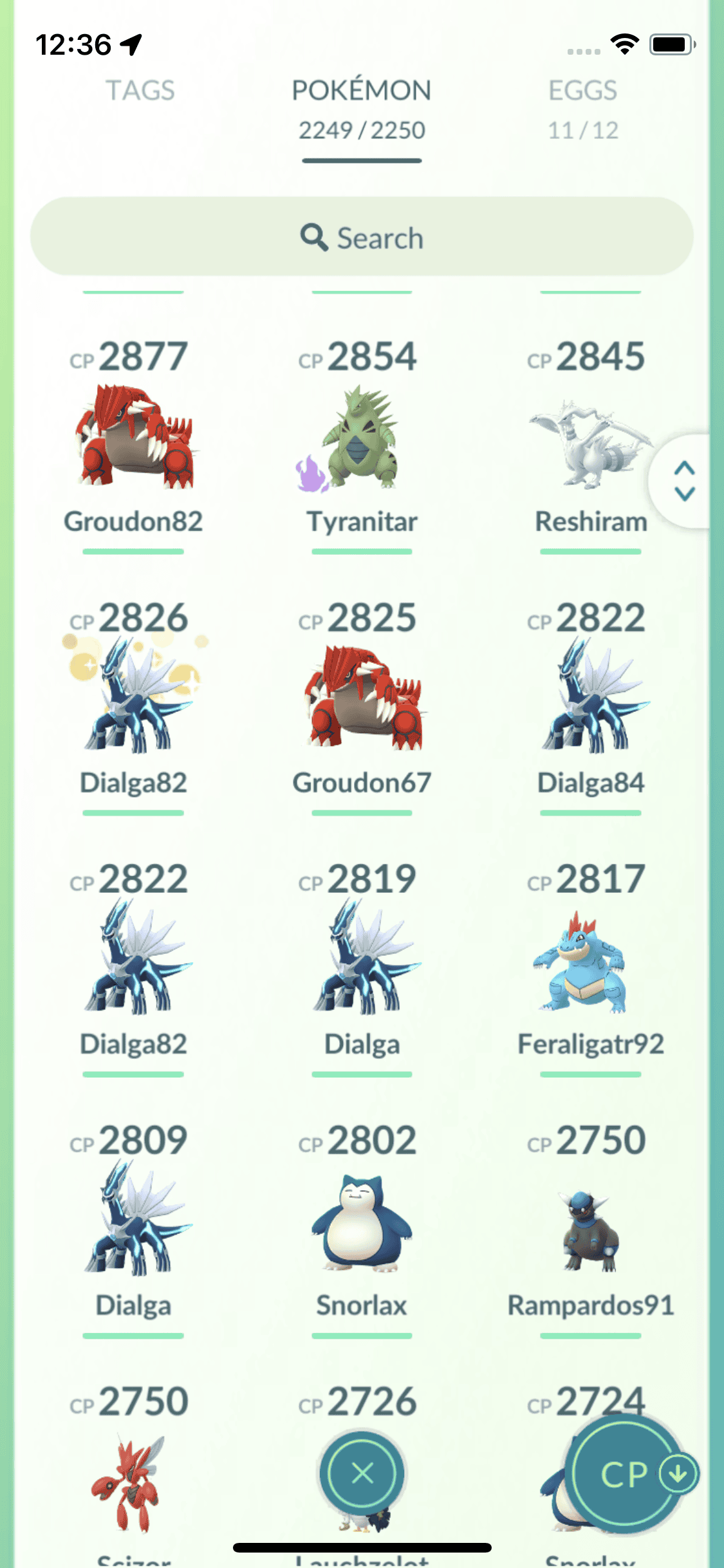Tap the fast scroll handle arrows
Screen dimensions: 724x1568
tap(684, 481)
